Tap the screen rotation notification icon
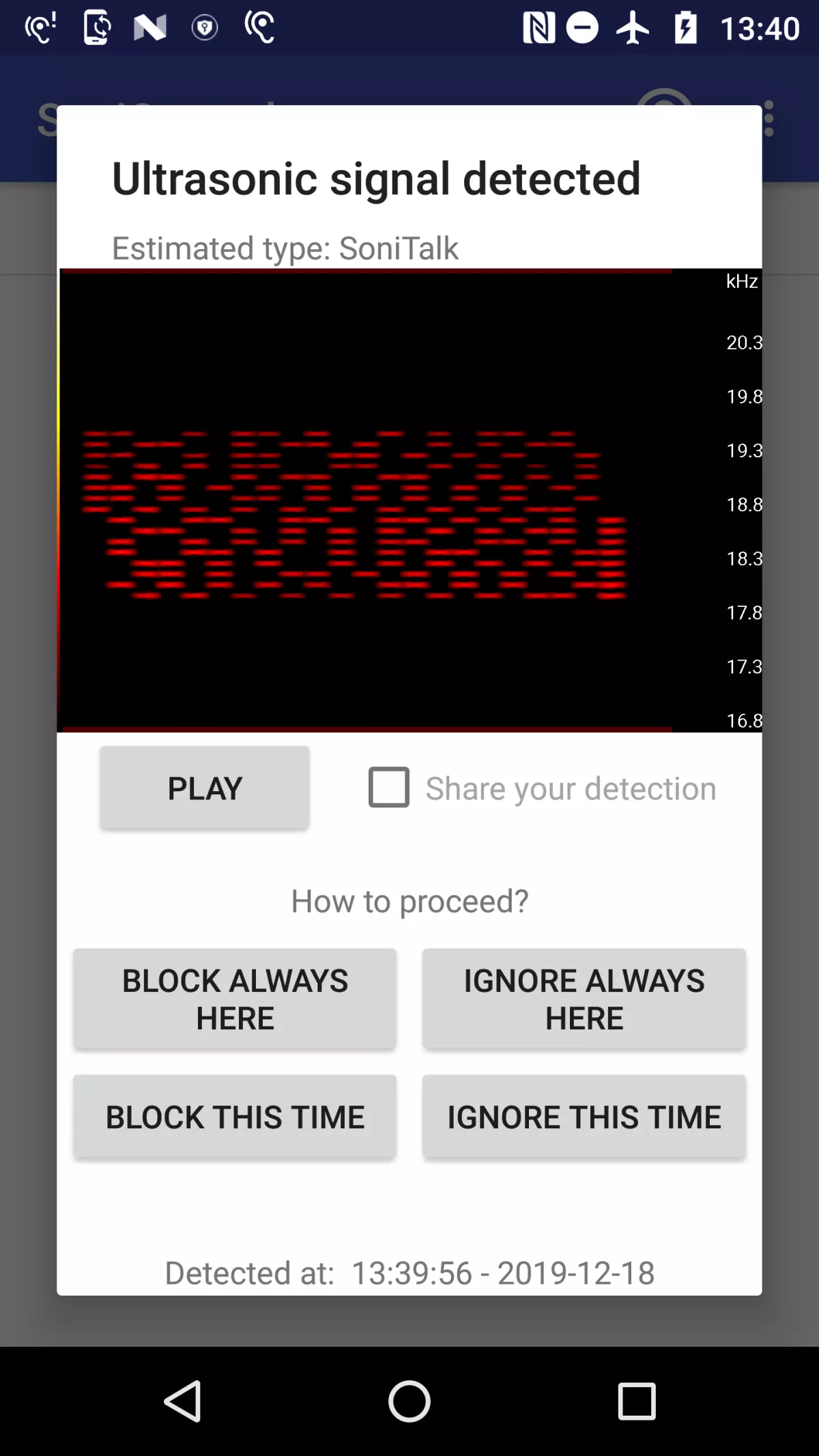The image size is (819, 1456). (96, 26)
